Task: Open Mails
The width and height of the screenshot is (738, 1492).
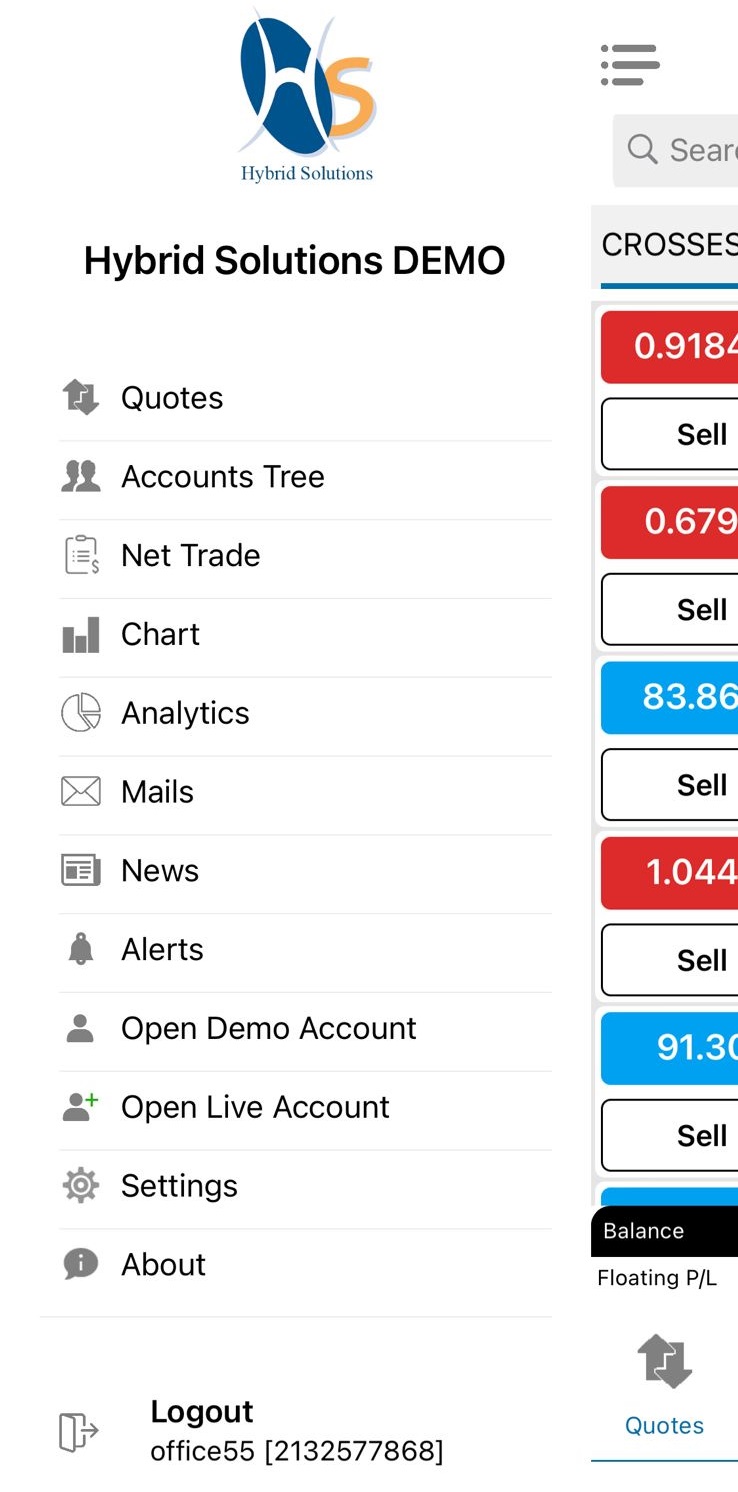Action: [305, 793]
